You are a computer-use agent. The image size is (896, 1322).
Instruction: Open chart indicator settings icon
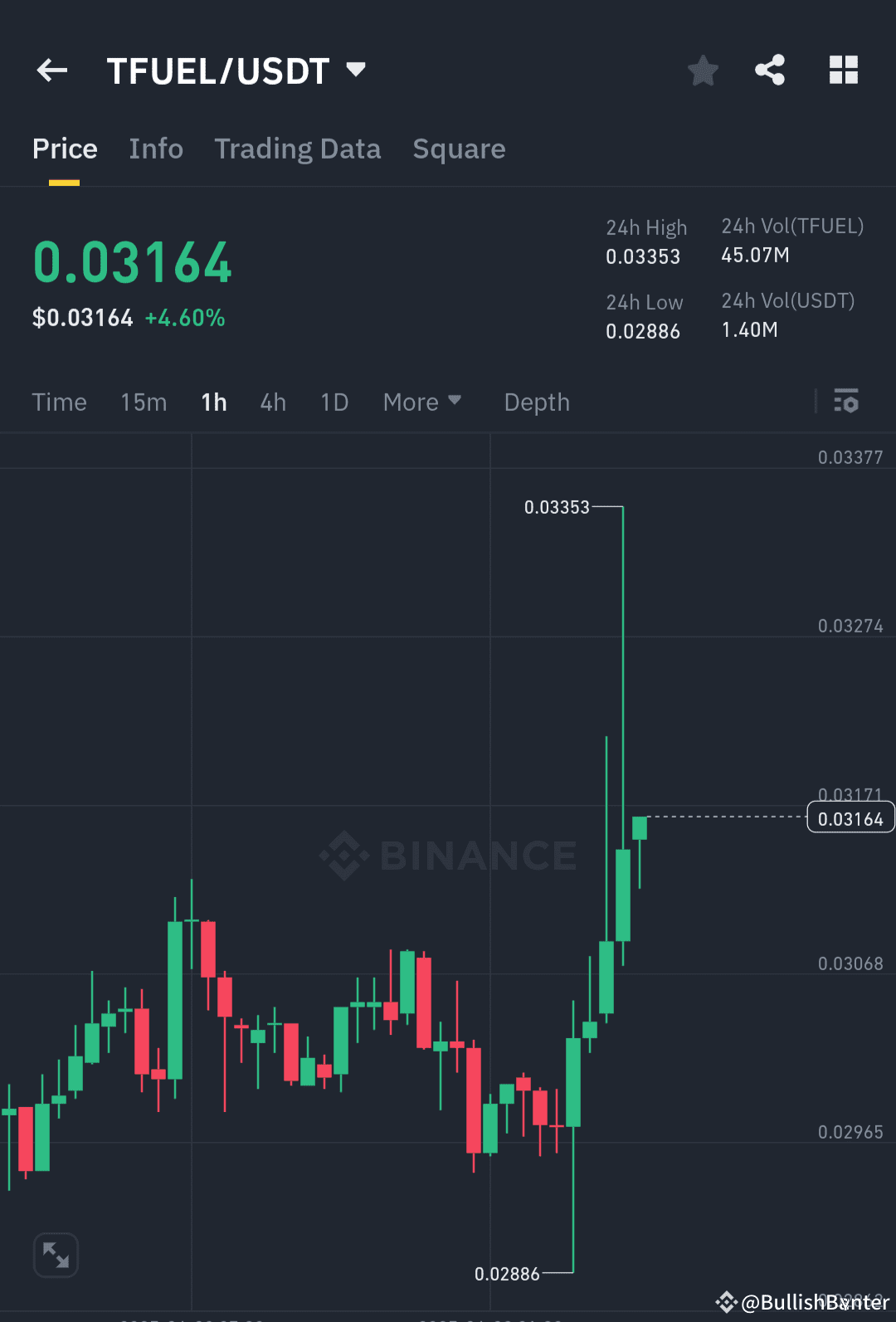[847, 402]
